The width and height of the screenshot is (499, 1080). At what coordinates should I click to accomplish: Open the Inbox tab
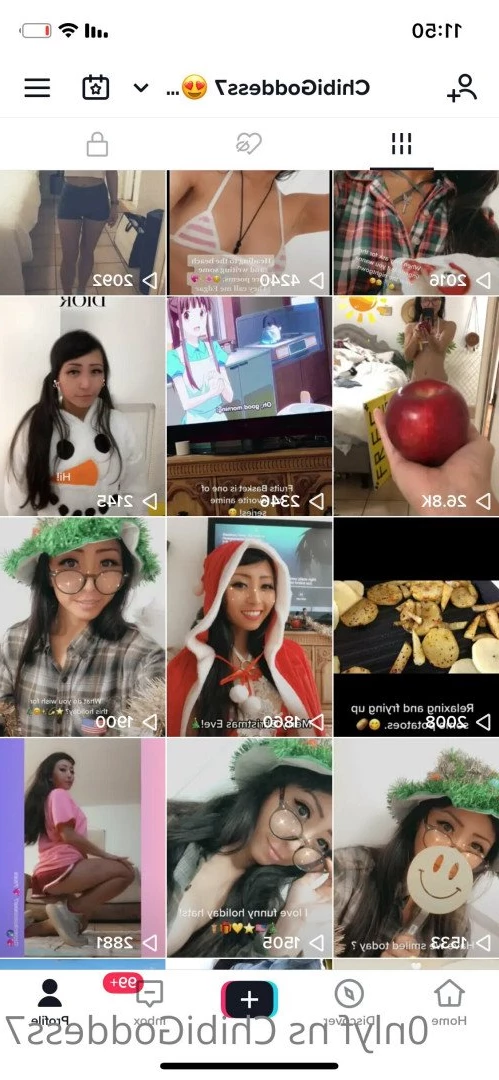point(149,1002)
